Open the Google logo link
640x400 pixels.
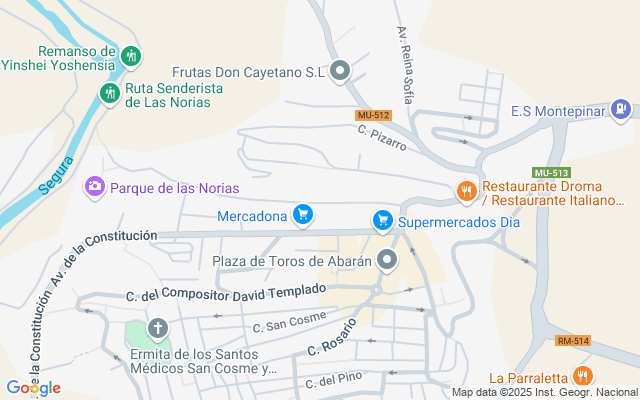click(33, 388)
